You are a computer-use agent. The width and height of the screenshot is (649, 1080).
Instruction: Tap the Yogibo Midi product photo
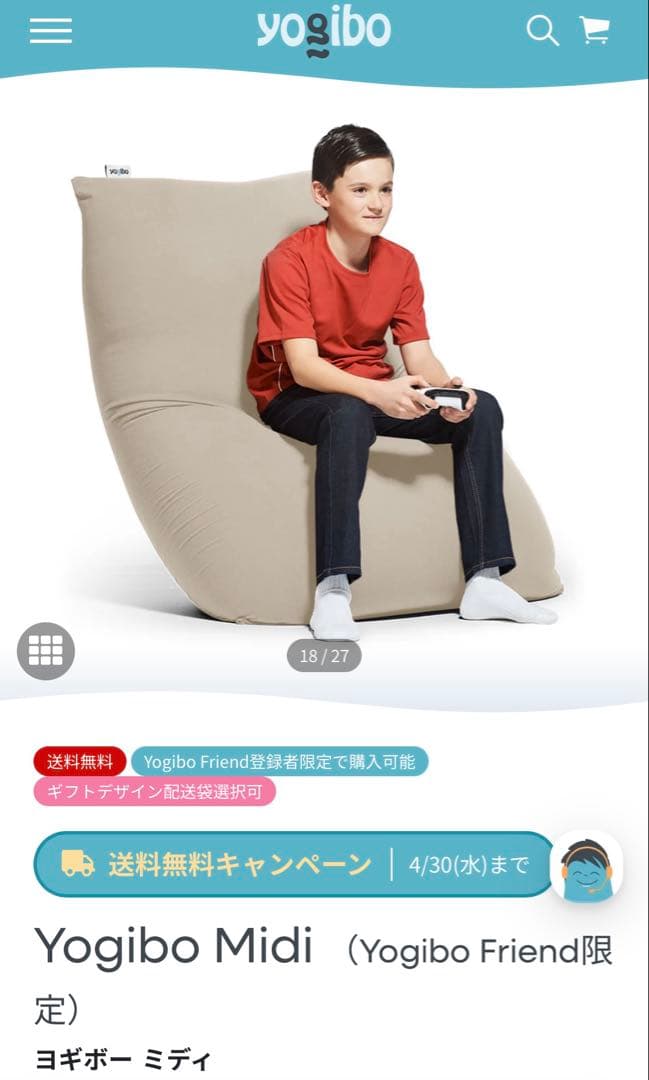[x=320, y=390]
